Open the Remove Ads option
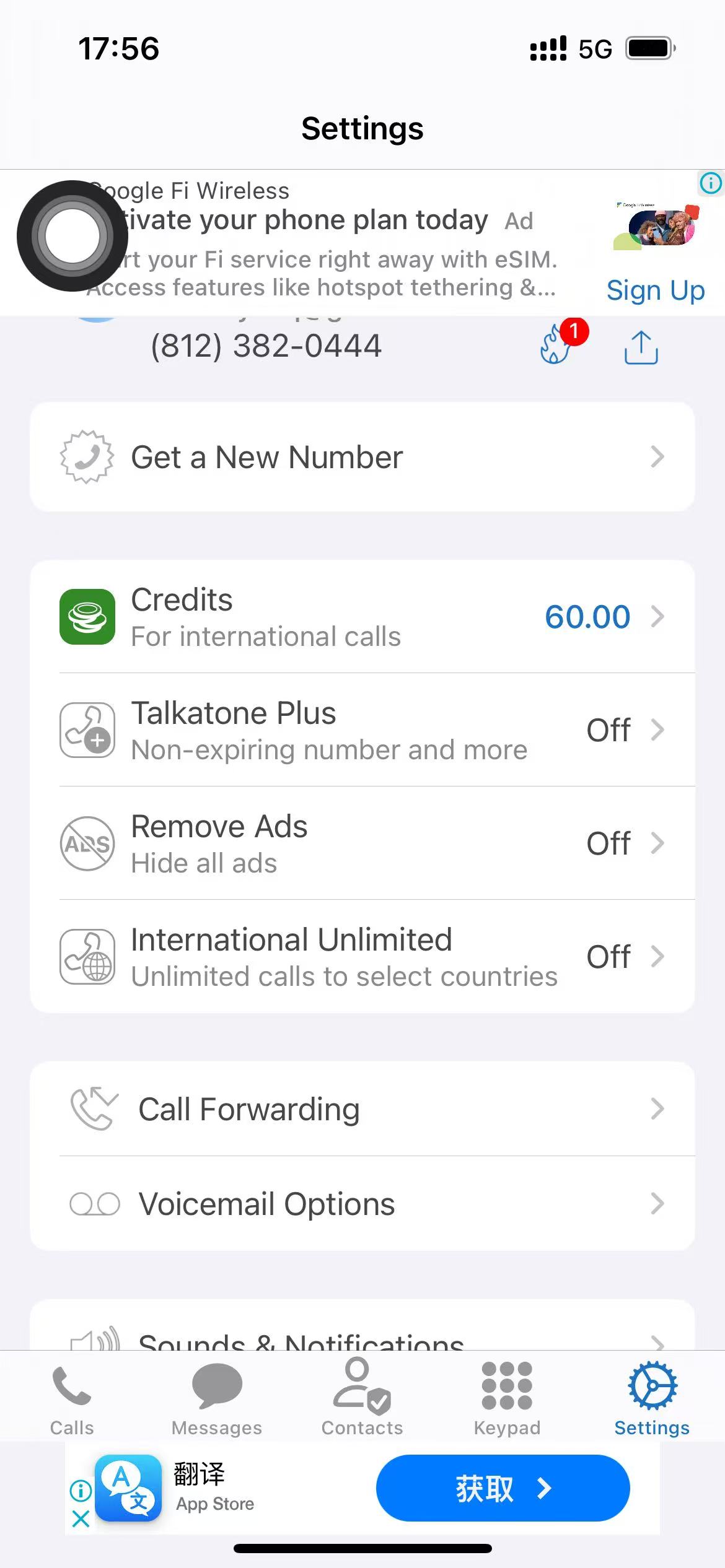 (x=362, y=843)
